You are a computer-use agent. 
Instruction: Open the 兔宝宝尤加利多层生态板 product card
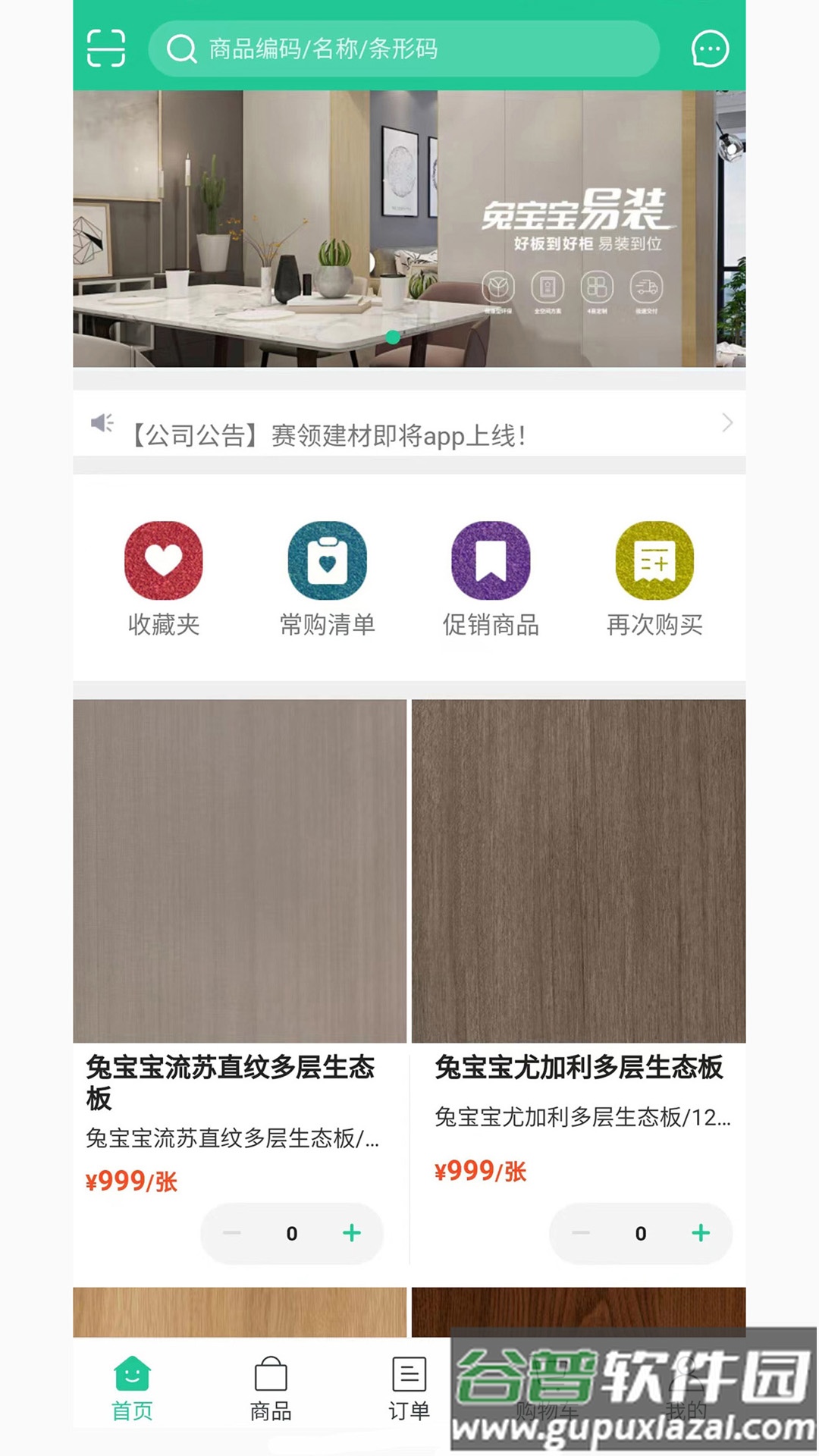coord(578,872)
